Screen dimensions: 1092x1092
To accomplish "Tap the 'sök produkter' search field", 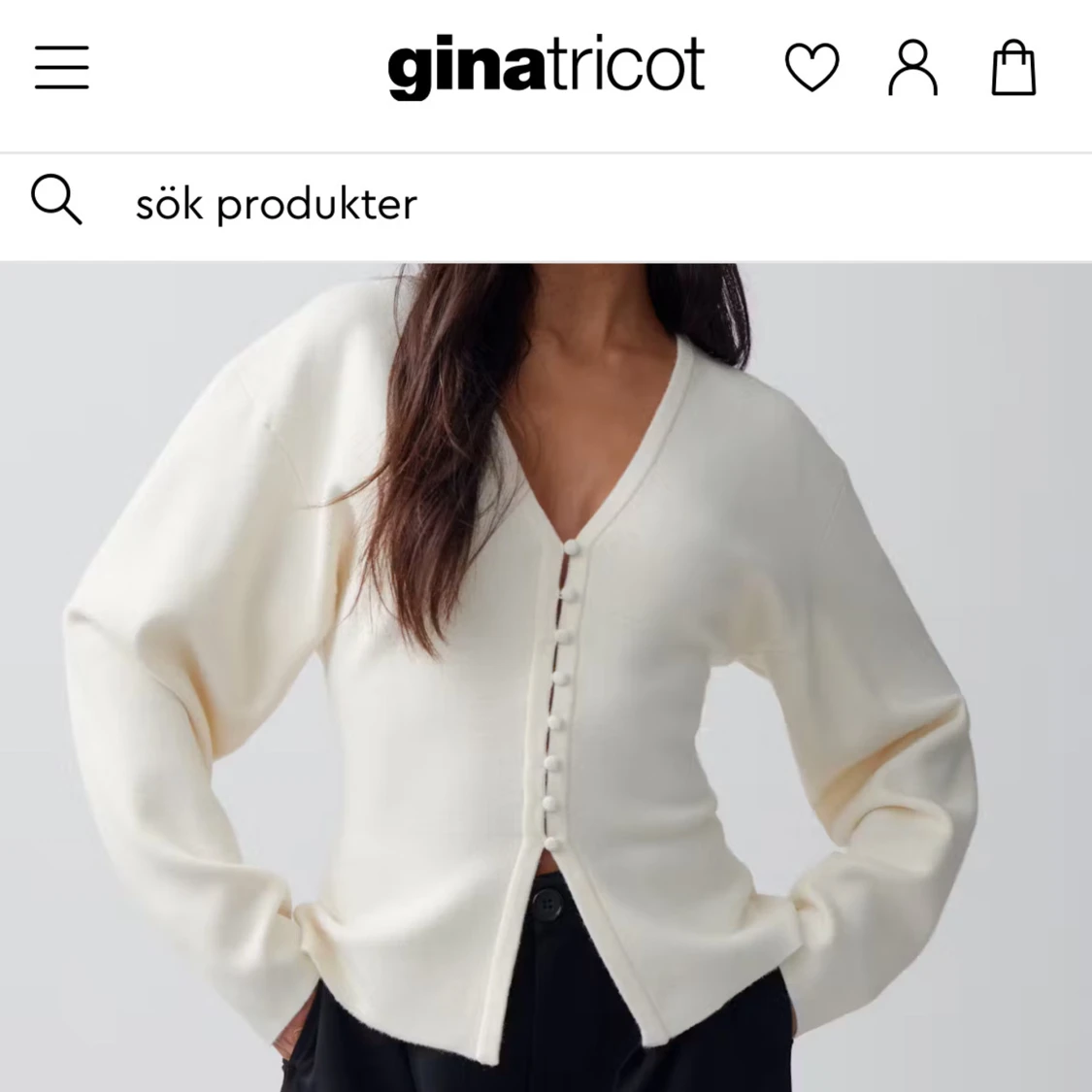I will pos(546,206).
